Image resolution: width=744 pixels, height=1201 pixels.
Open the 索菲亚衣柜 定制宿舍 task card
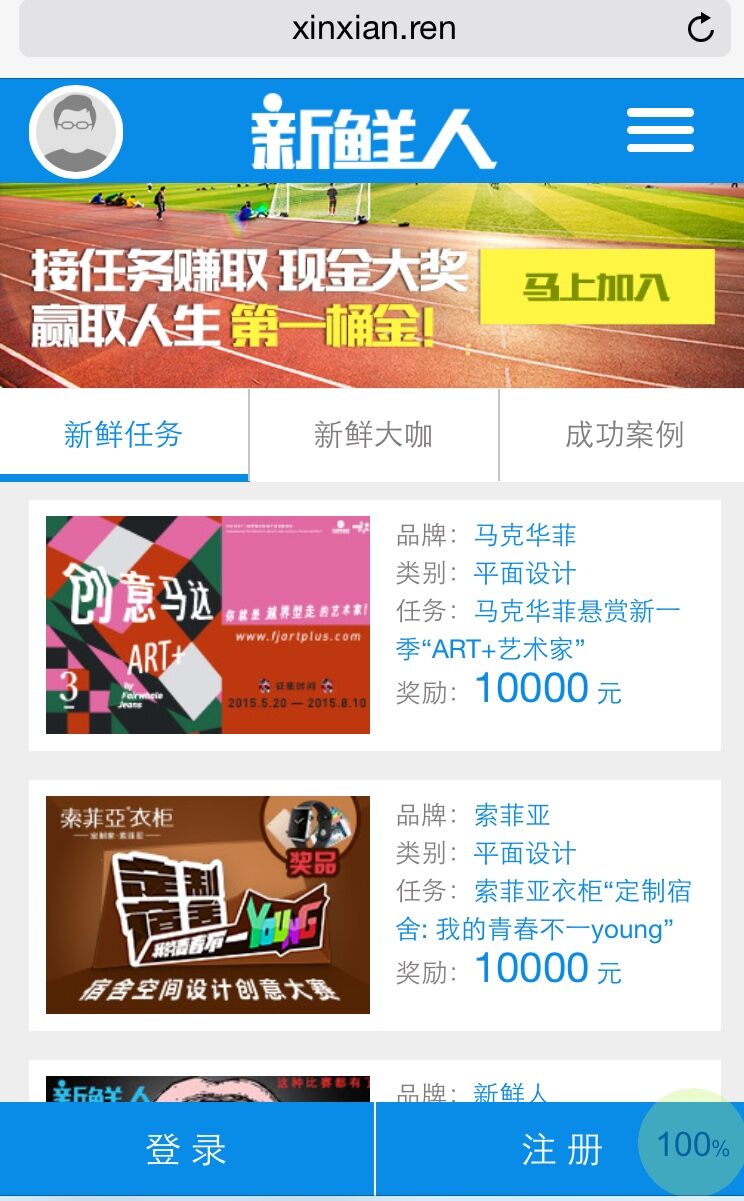[x=374, y=905]
